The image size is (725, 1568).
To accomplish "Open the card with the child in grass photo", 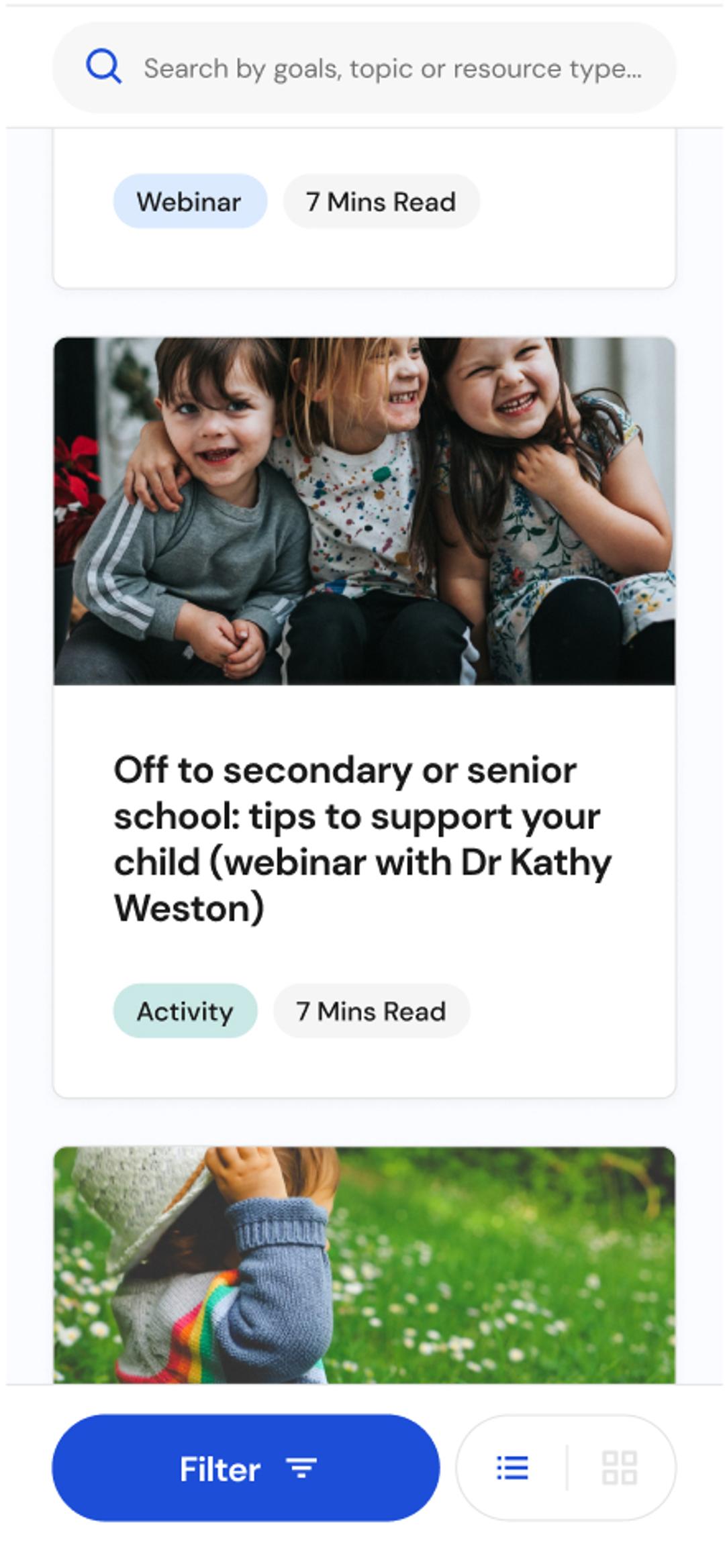I will 364,1264.
